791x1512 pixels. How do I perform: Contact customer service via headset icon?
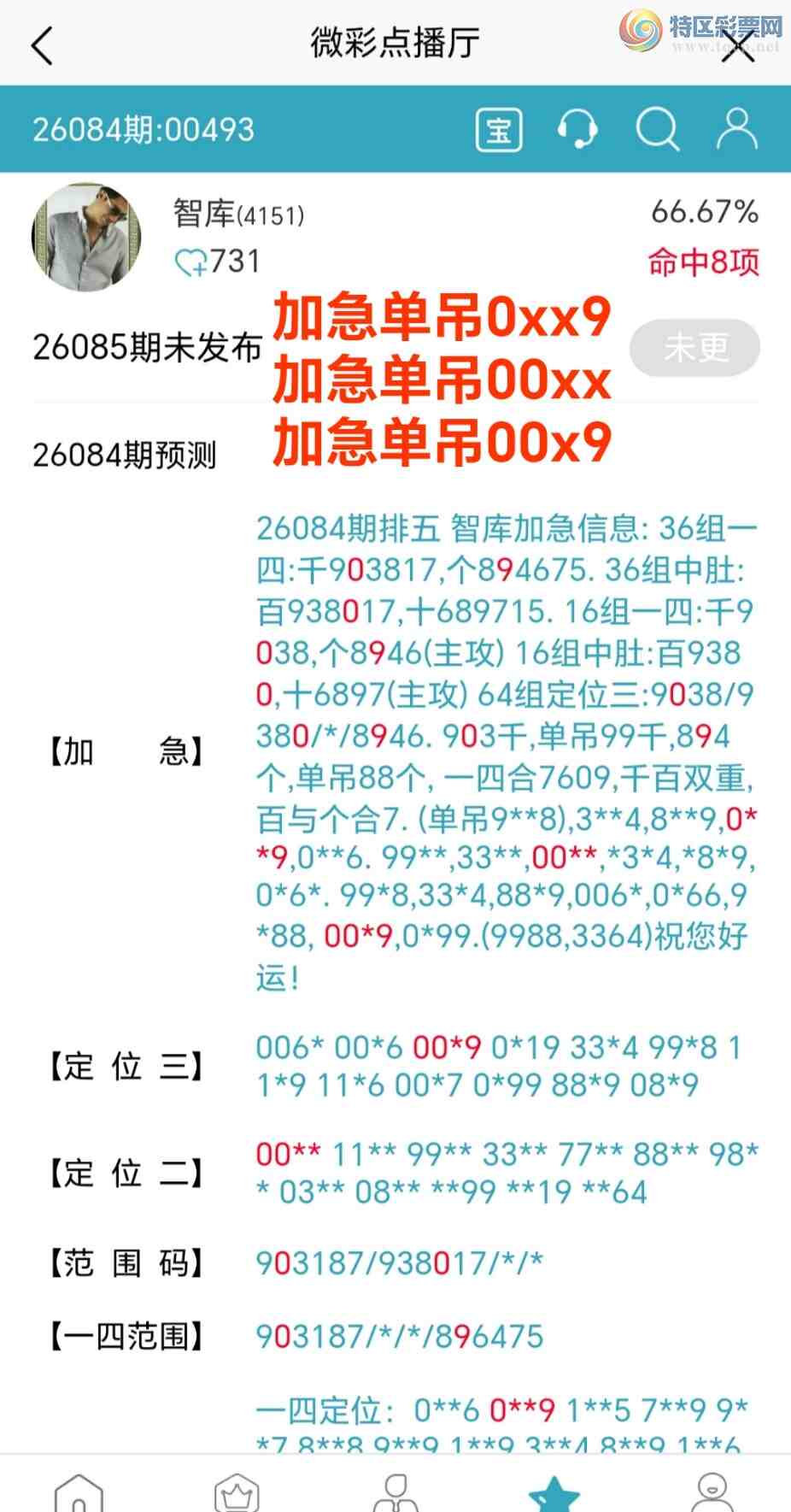(x=577, y=131)
